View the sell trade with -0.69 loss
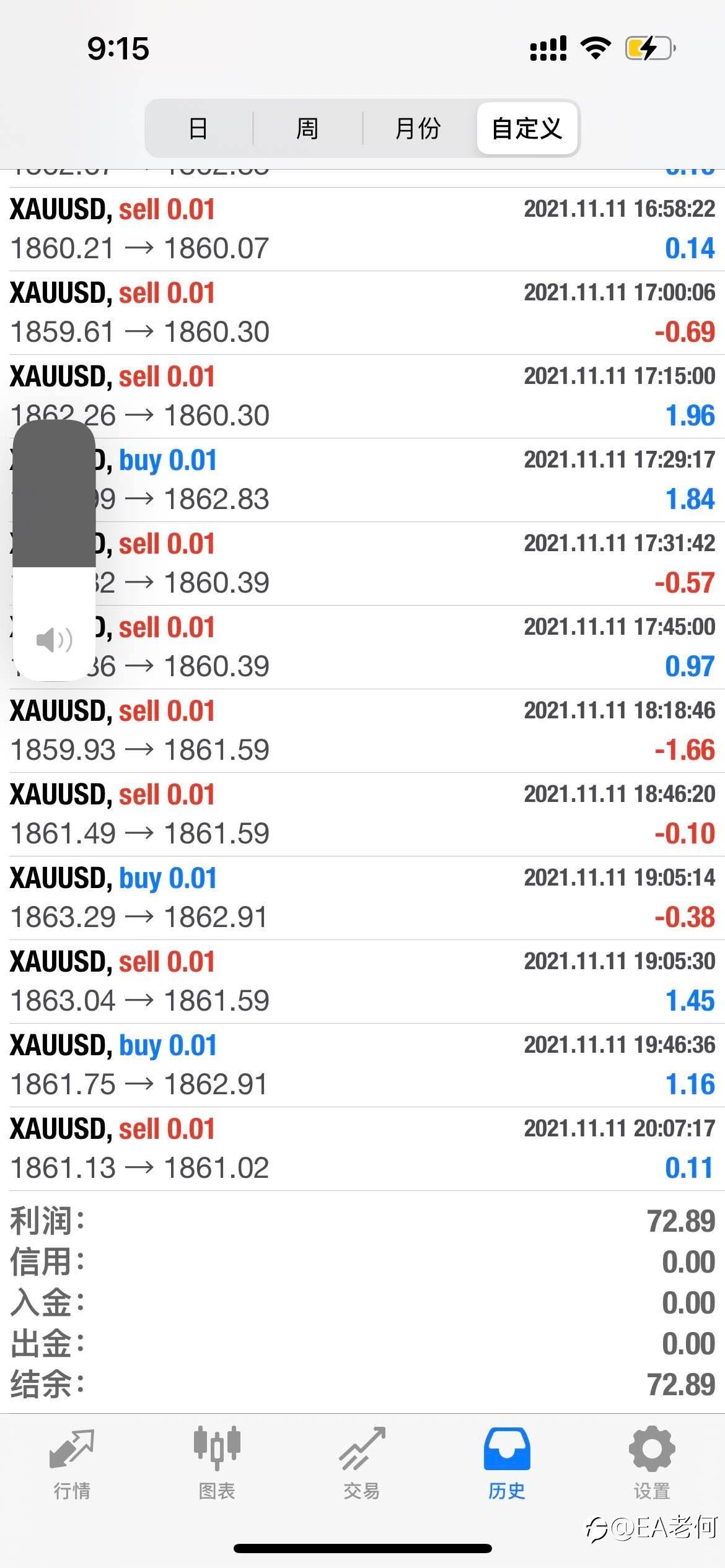 pos(362,313)
